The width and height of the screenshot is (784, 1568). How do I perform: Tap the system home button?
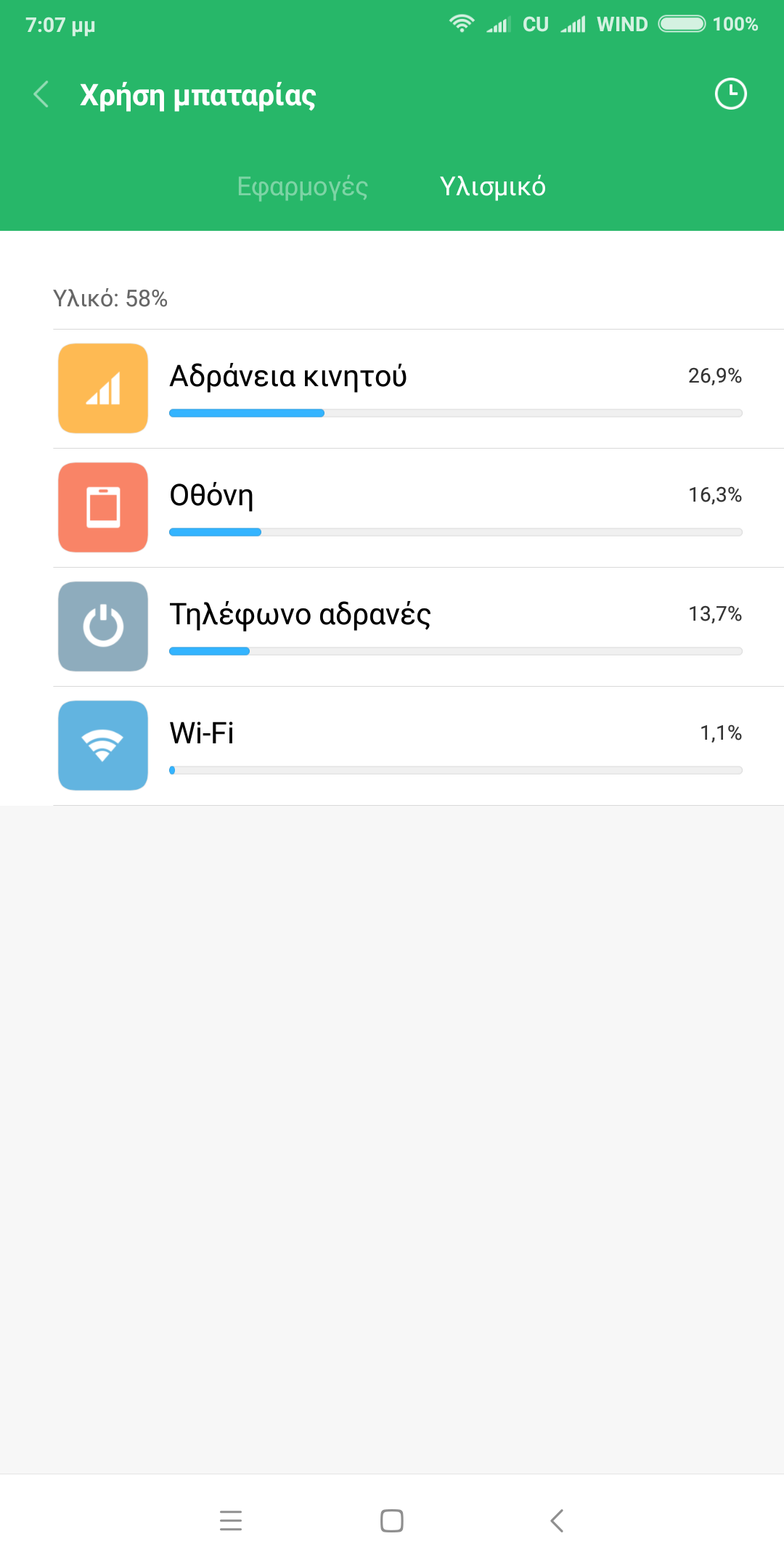click(392, 1521)
